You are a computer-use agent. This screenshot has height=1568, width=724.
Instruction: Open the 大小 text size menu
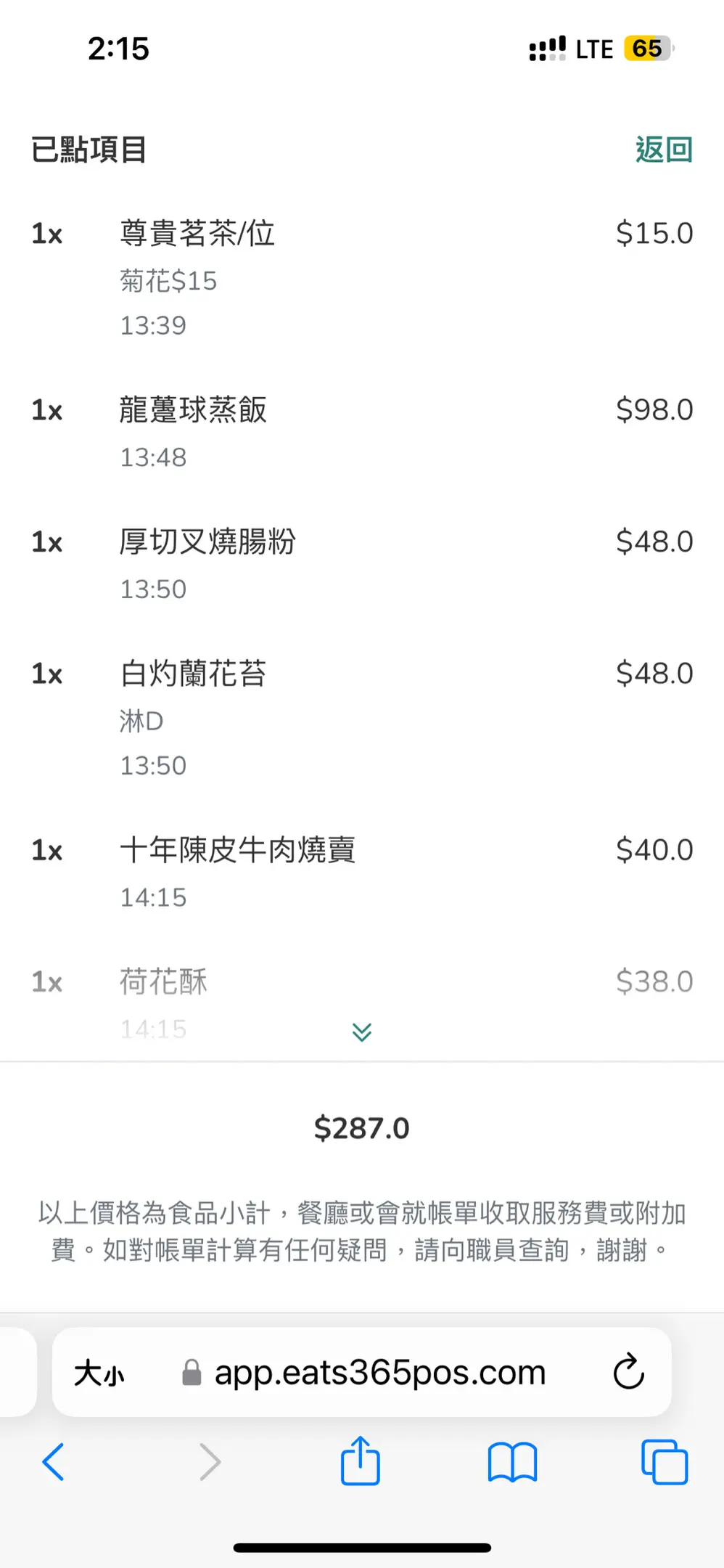point(99,1373)
